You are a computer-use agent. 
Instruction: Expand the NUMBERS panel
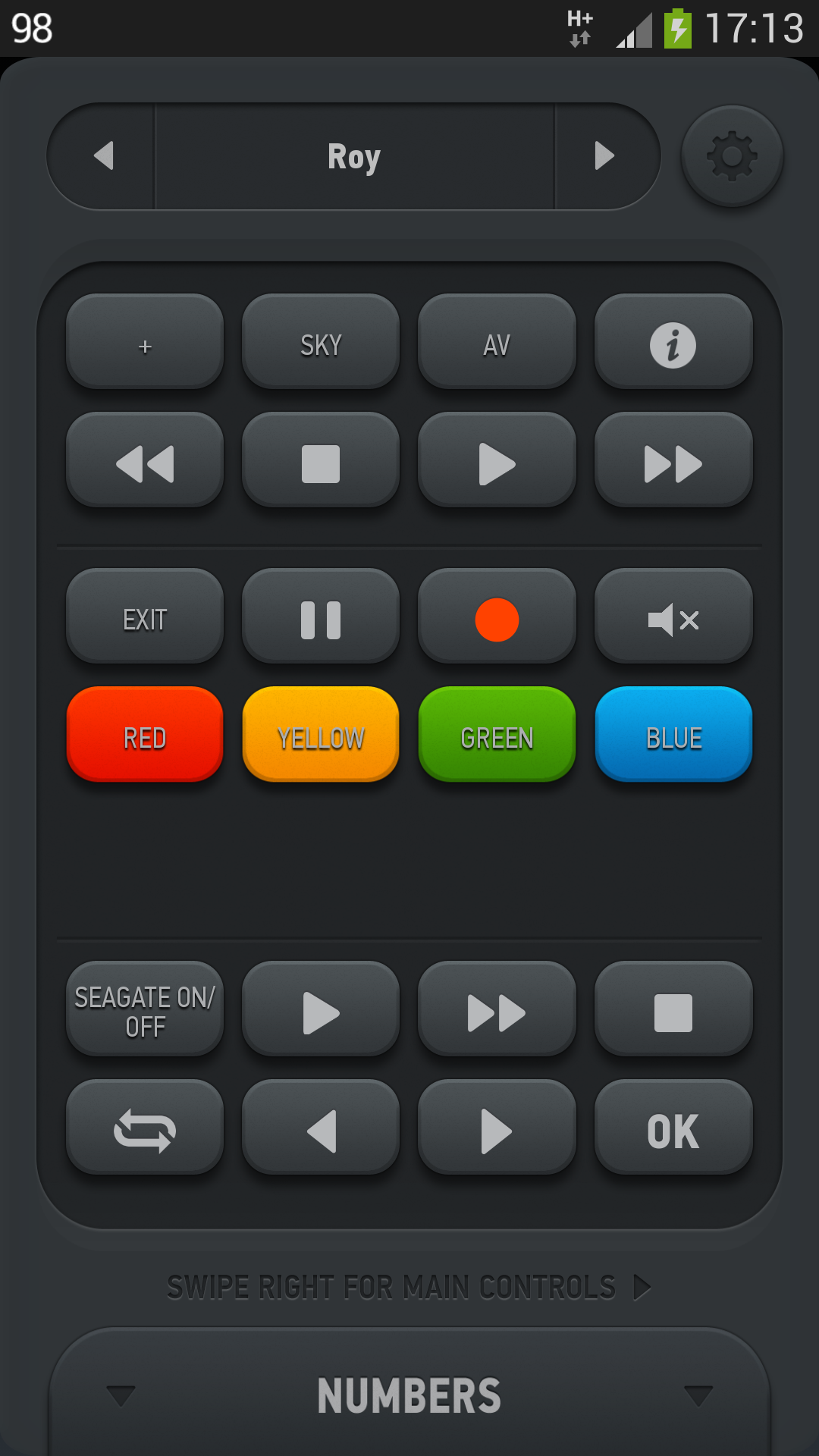pos(409,1395)
